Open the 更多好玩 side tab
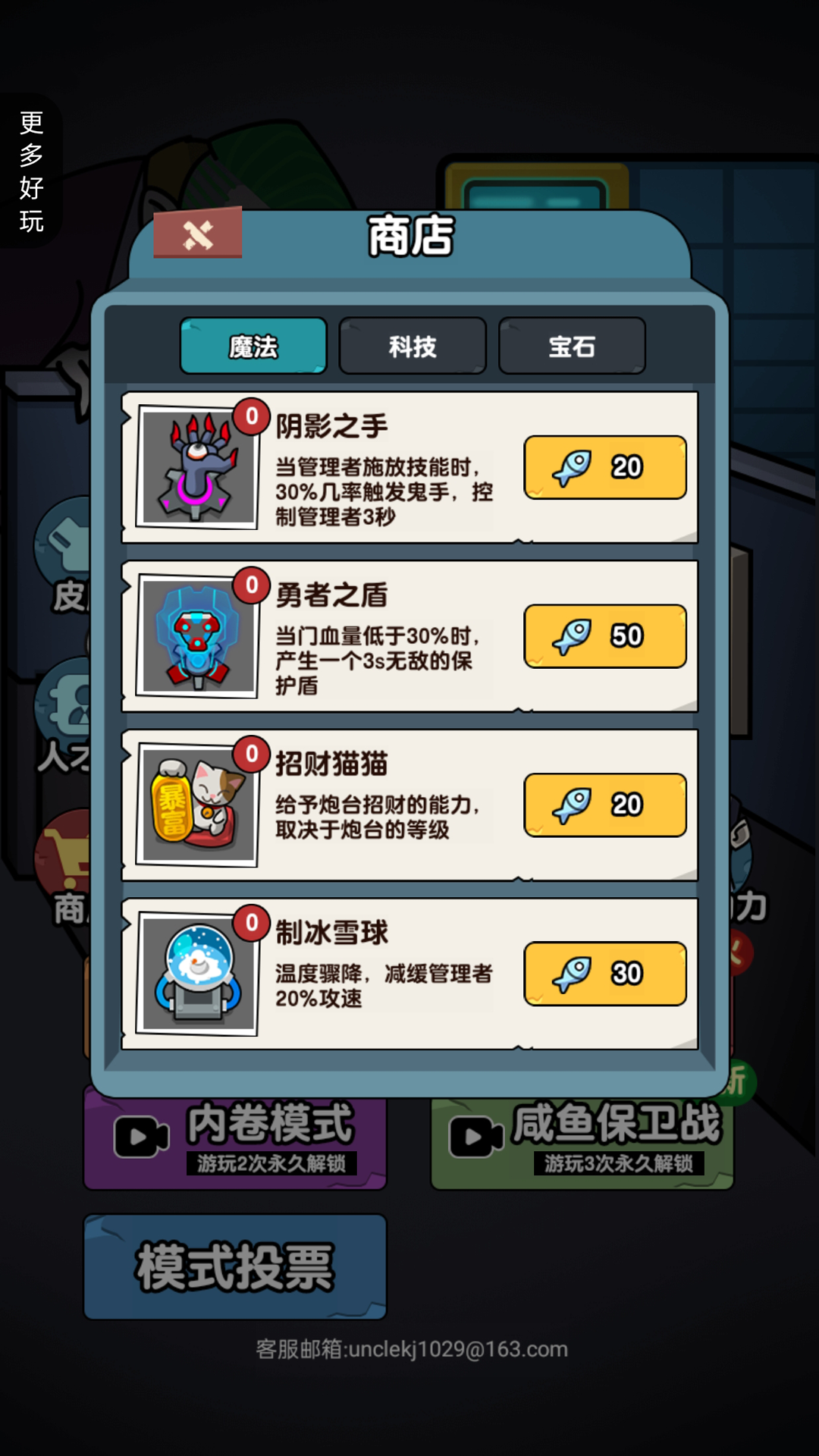 tap(31, 171)
